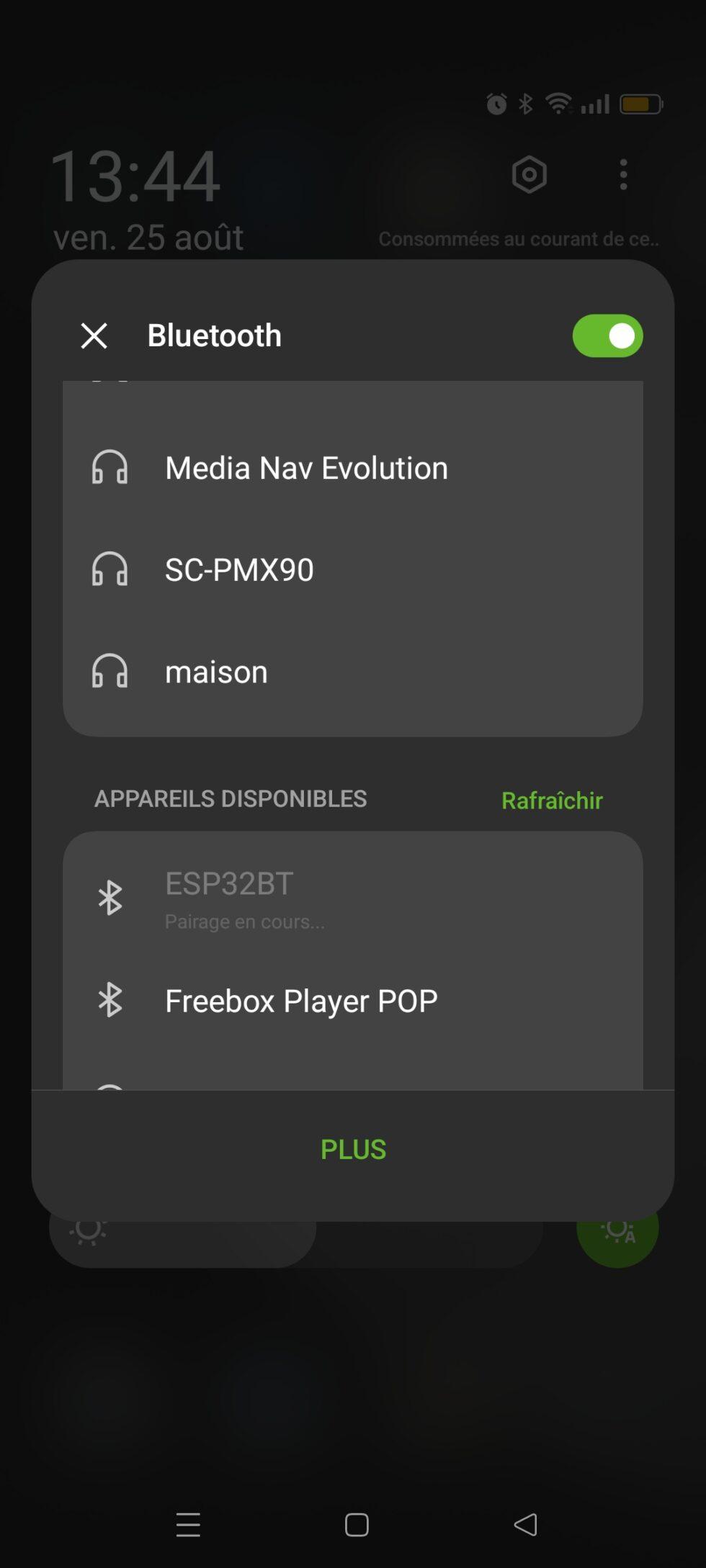Select the headphone icon next to Media Nav Evolution
The image size is (706, 1568).
tap(111, 467)
